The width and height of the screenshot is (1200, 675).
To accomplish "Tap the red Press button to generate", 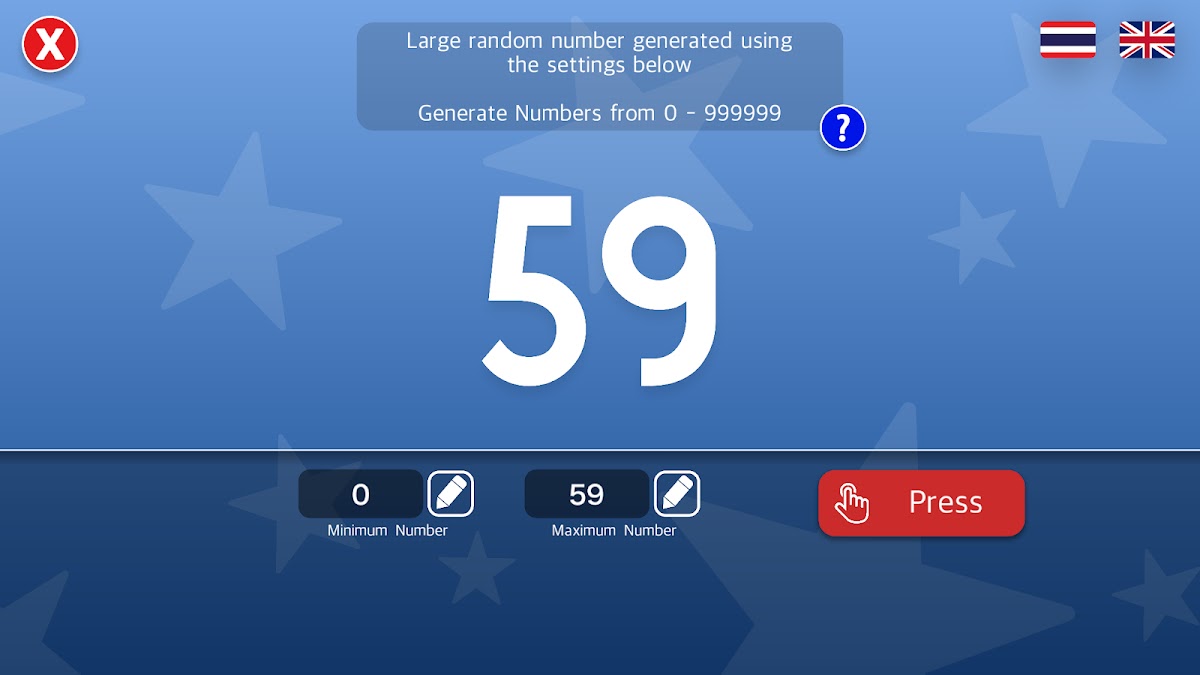I will (921, 503).
